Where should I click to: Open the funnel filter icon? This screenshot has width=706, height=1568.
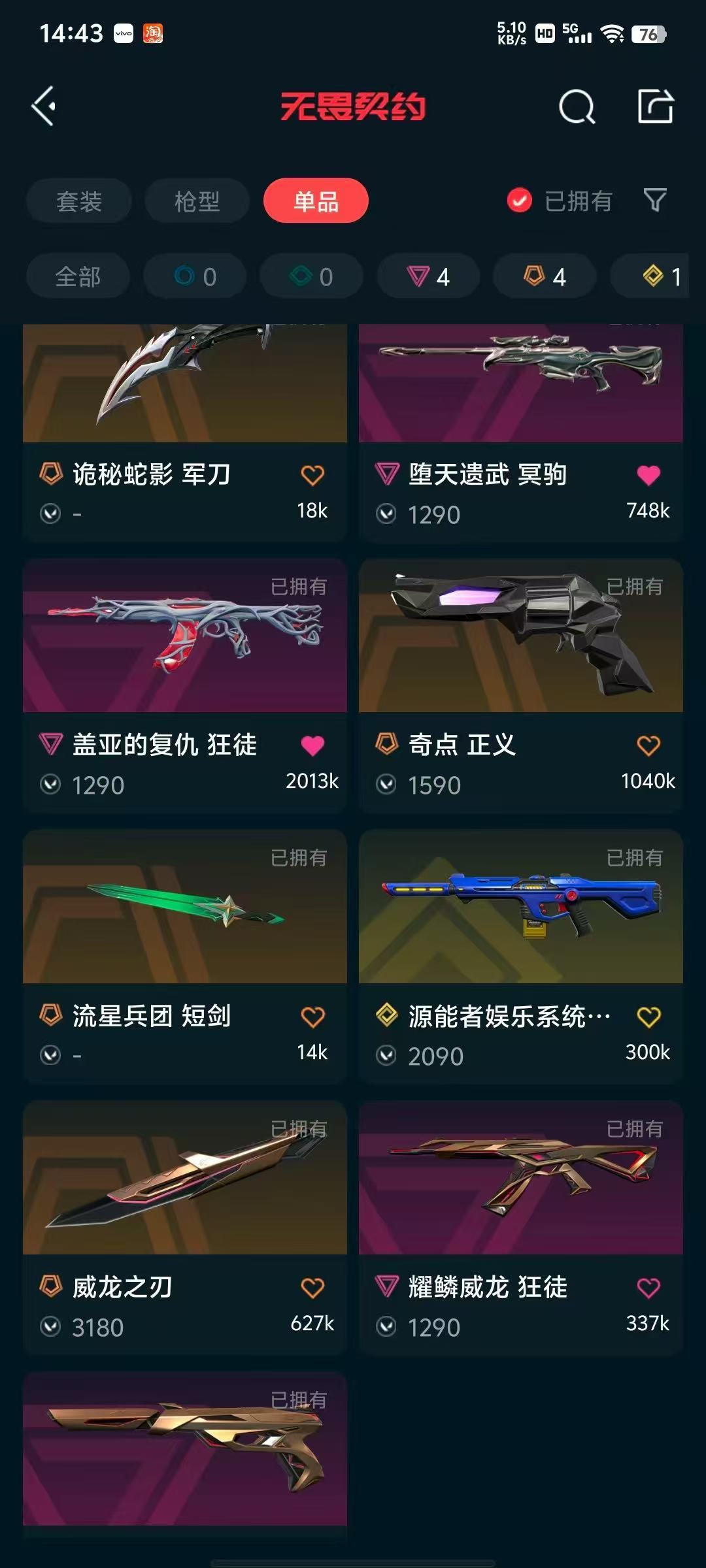click(655, 200)
